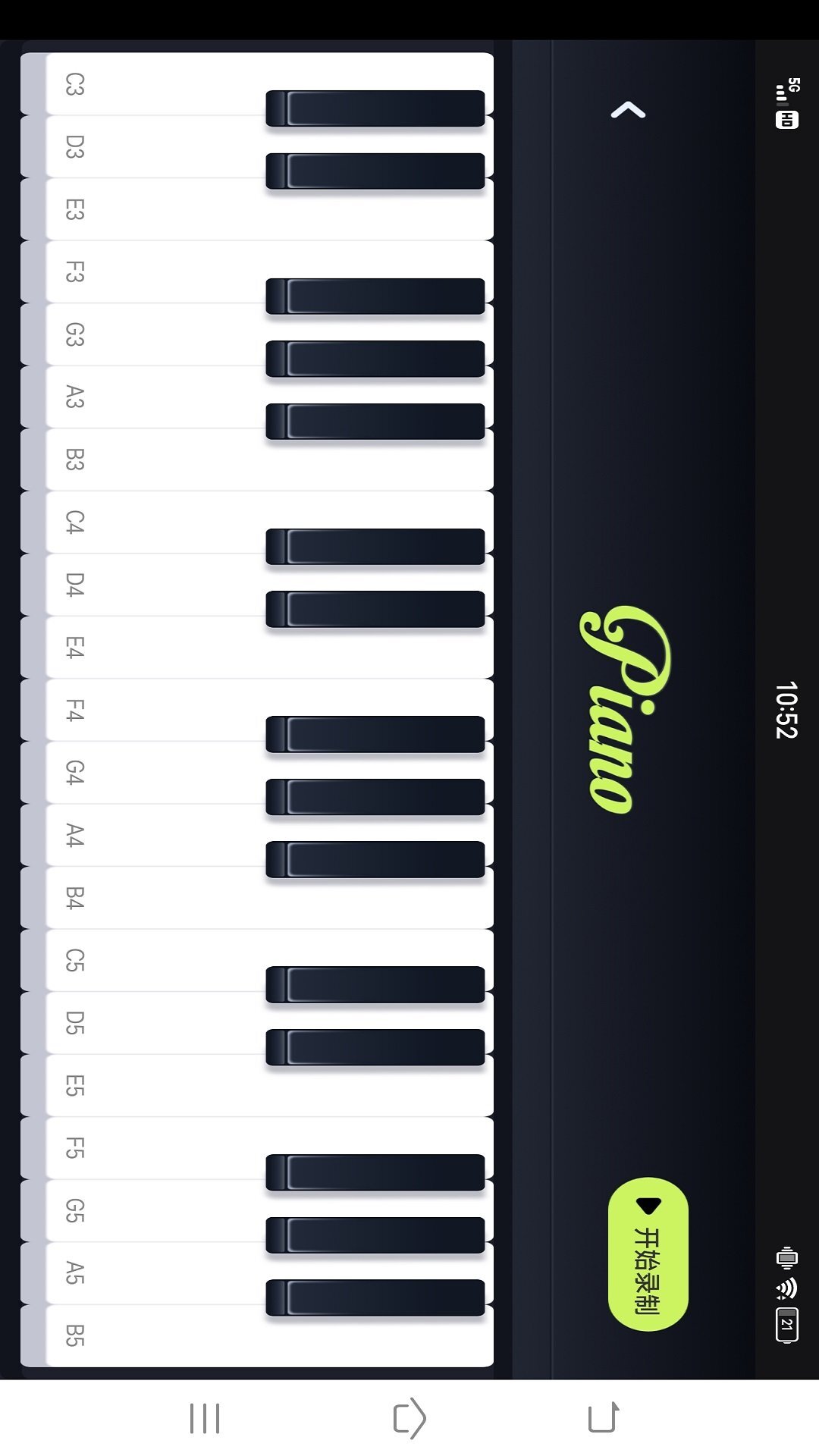Play the C3 white key
The width and height of the screenshot is (819, 1456).
click(x=152, y=83)
